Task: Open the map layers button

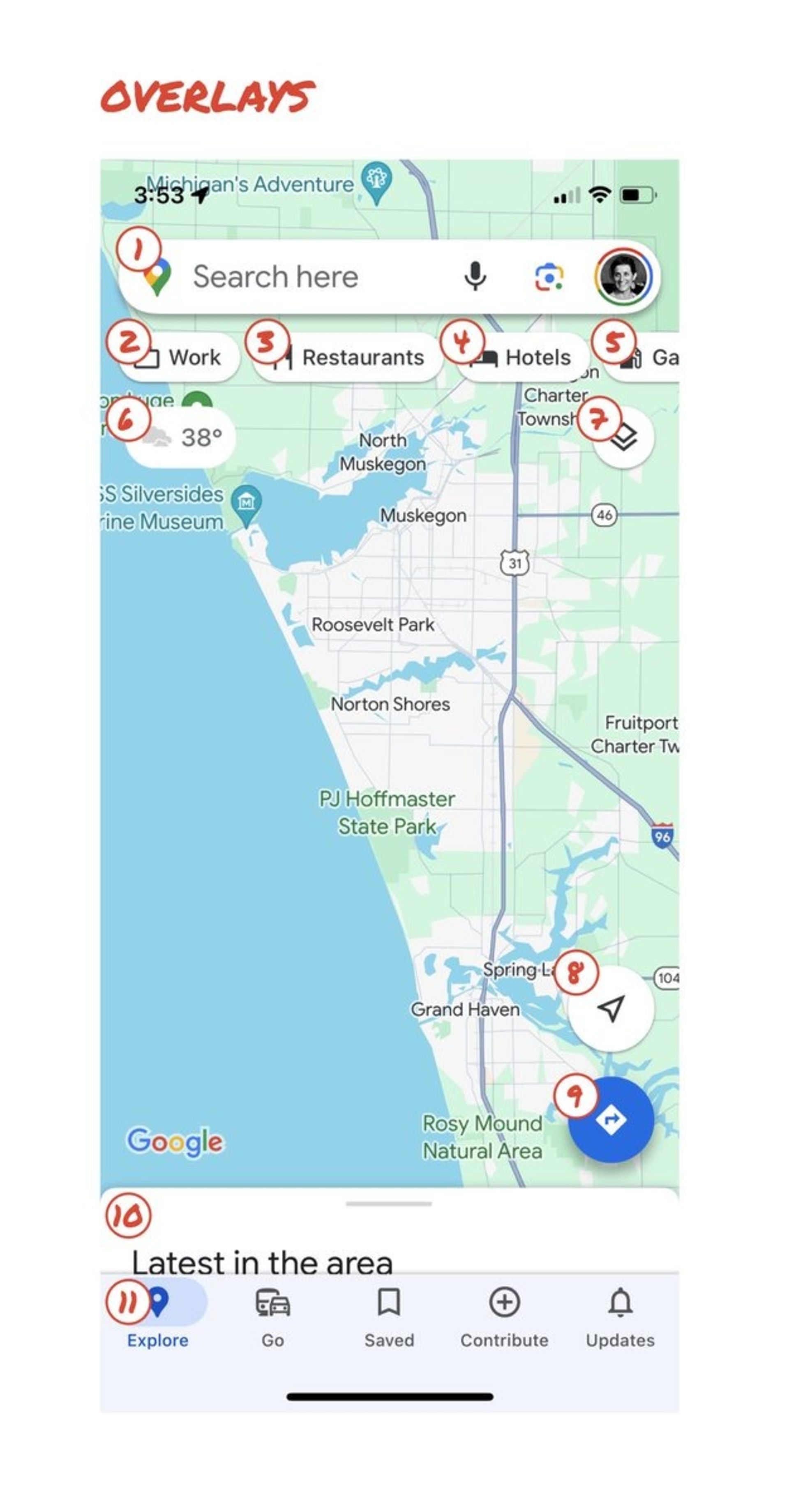Action: point(624,438)
